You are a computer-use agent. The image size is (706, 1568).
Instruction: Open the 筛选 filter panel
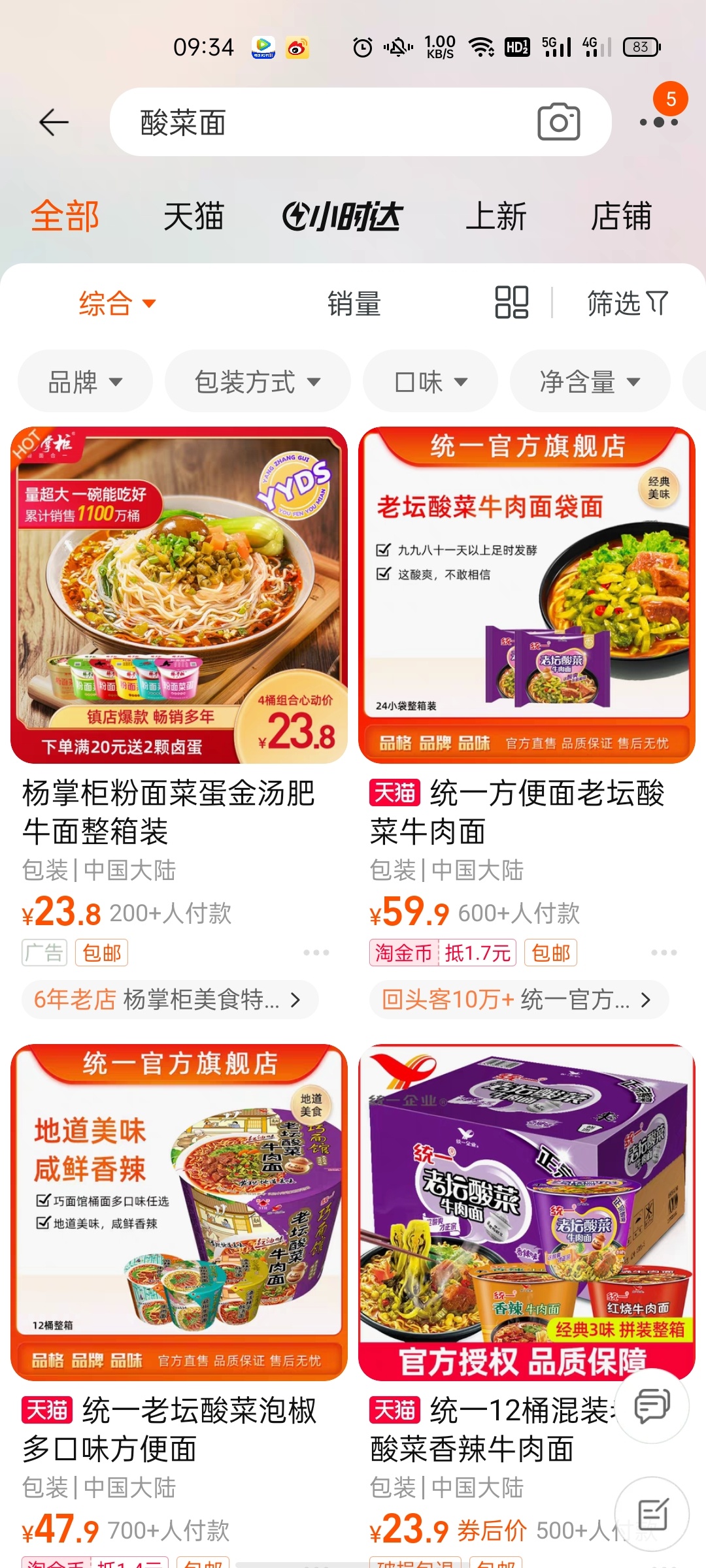[627, 303]
